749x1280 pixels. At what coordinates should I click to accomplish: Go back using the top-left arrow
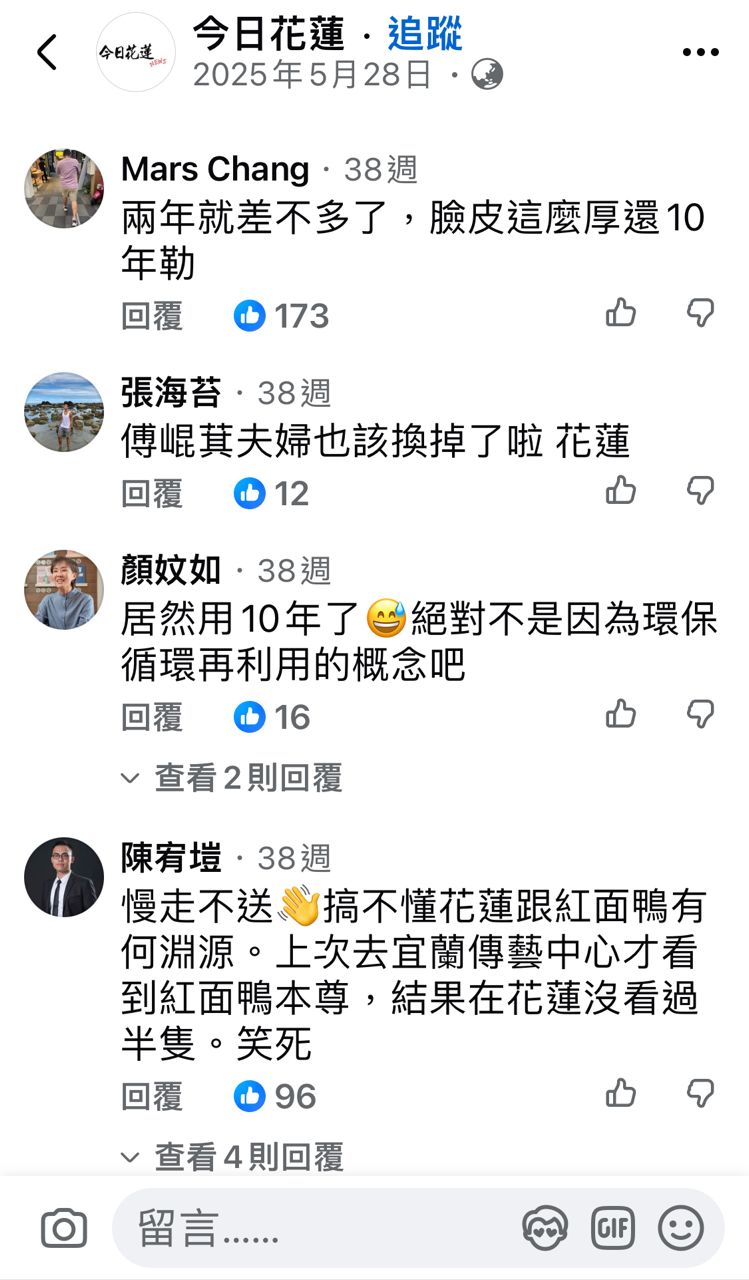pos(46,52)
